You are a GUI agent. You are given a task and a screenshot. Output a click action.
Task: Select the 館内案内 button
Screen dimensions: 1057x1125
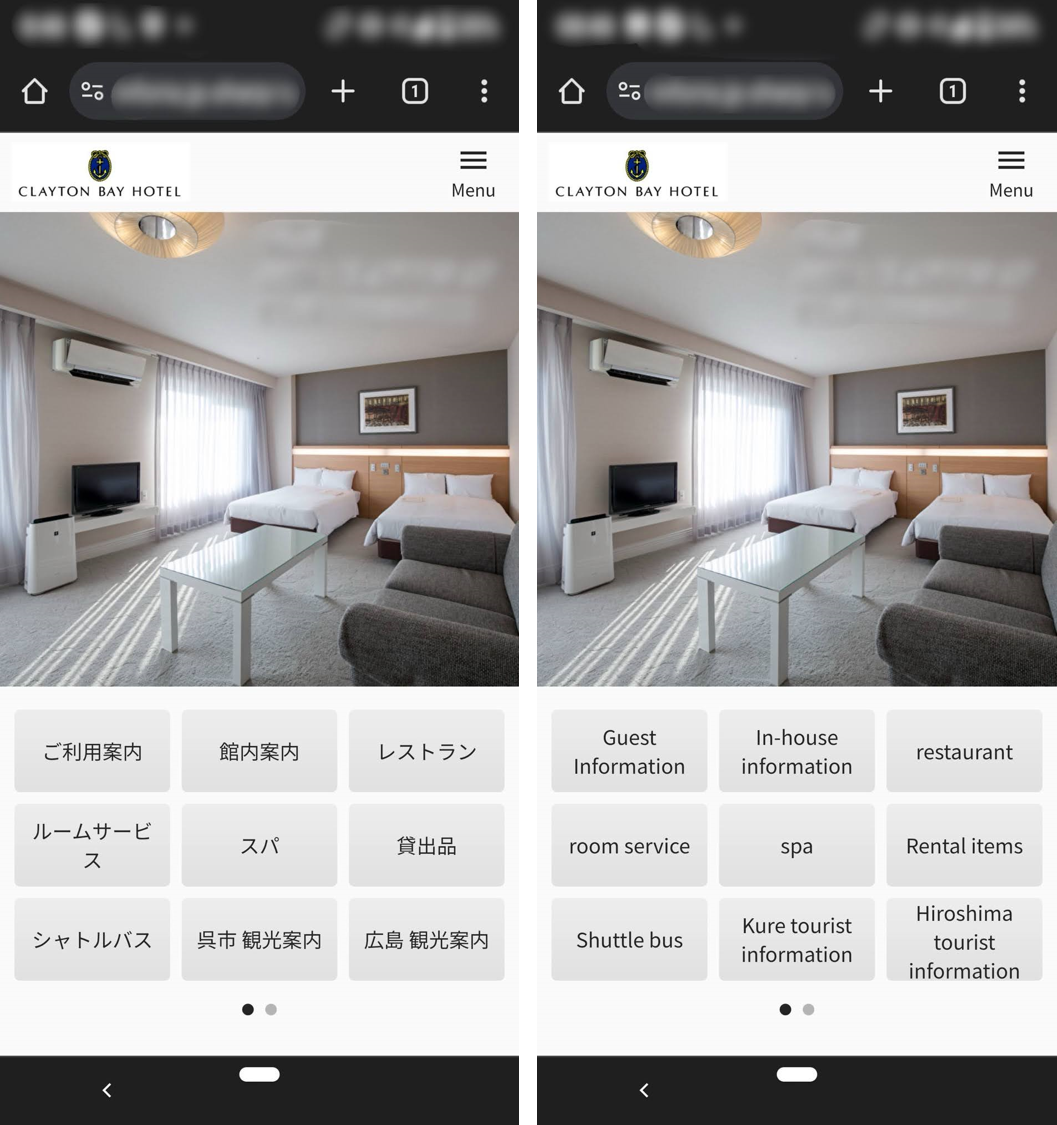(x=259, y=751)
